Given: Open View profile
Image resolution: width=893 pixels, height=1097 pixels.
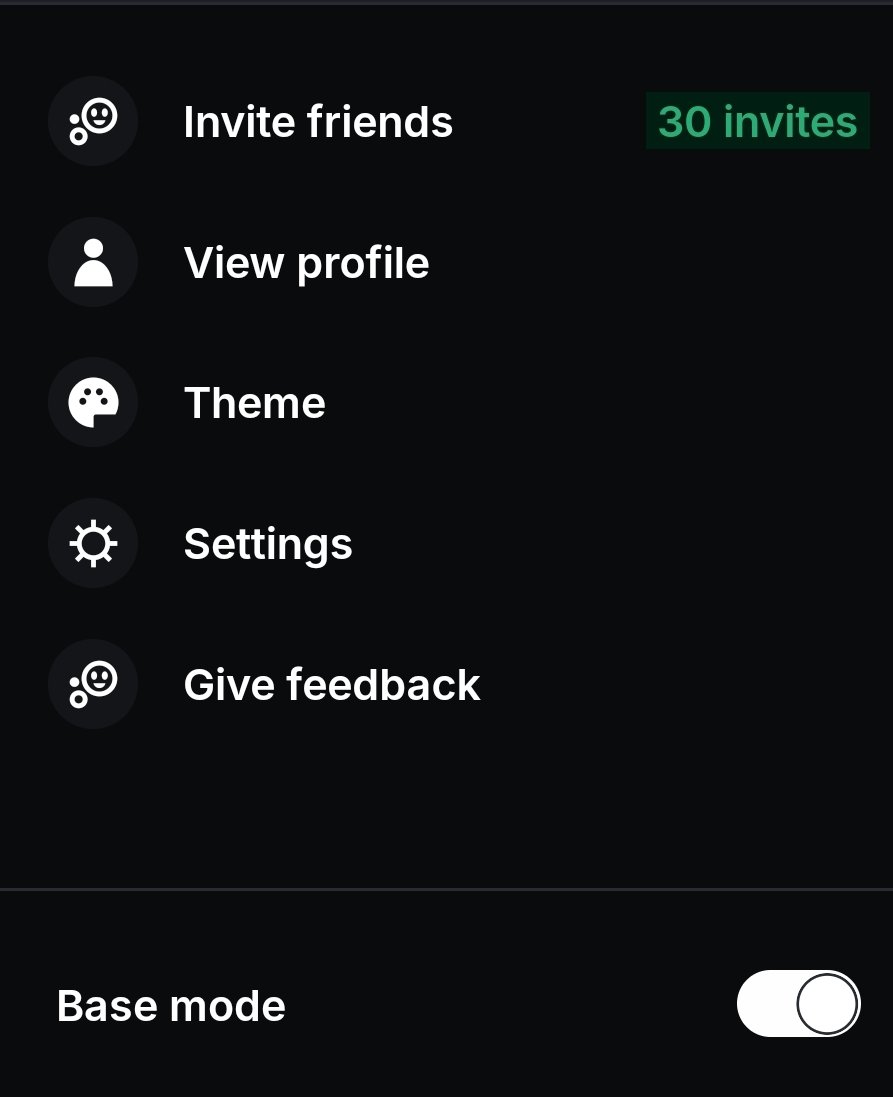Looking at the screenshot, I should [306, 263].
